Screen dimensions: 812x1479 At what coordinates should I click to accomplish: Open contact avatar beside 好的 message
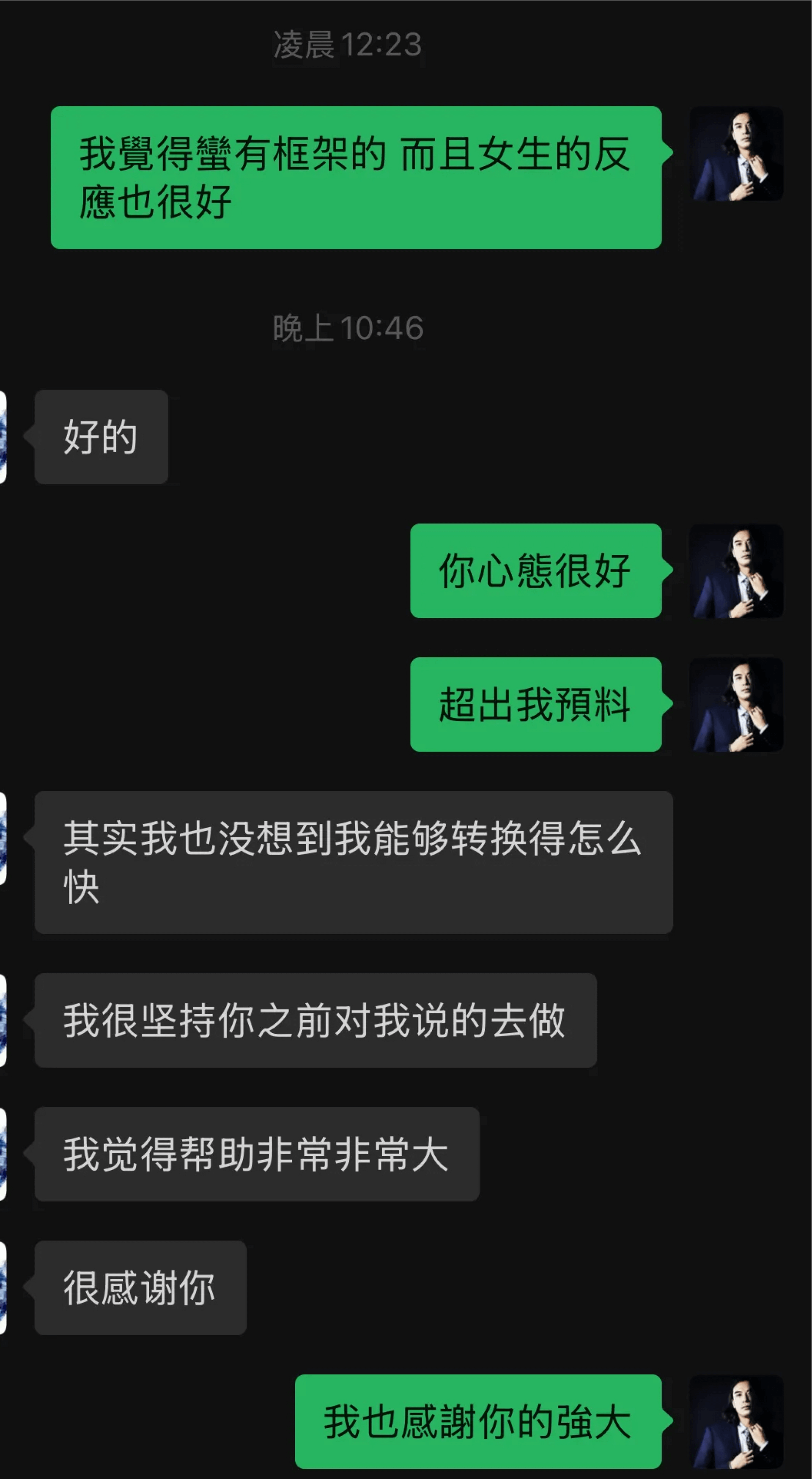(x=3, y=437)
